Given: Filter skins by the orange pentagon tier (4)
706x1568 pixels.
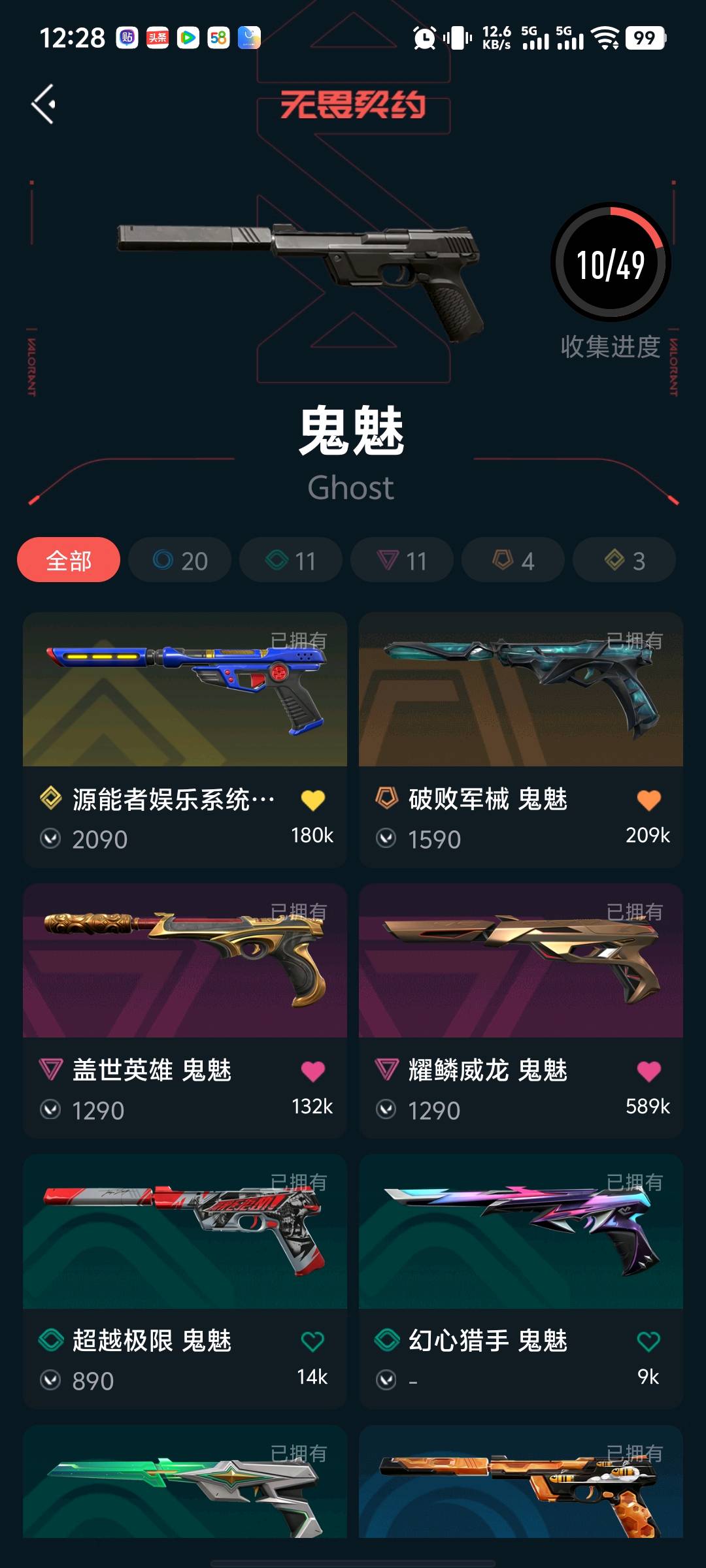Looking at the screenshot, I should click(513, 560).
